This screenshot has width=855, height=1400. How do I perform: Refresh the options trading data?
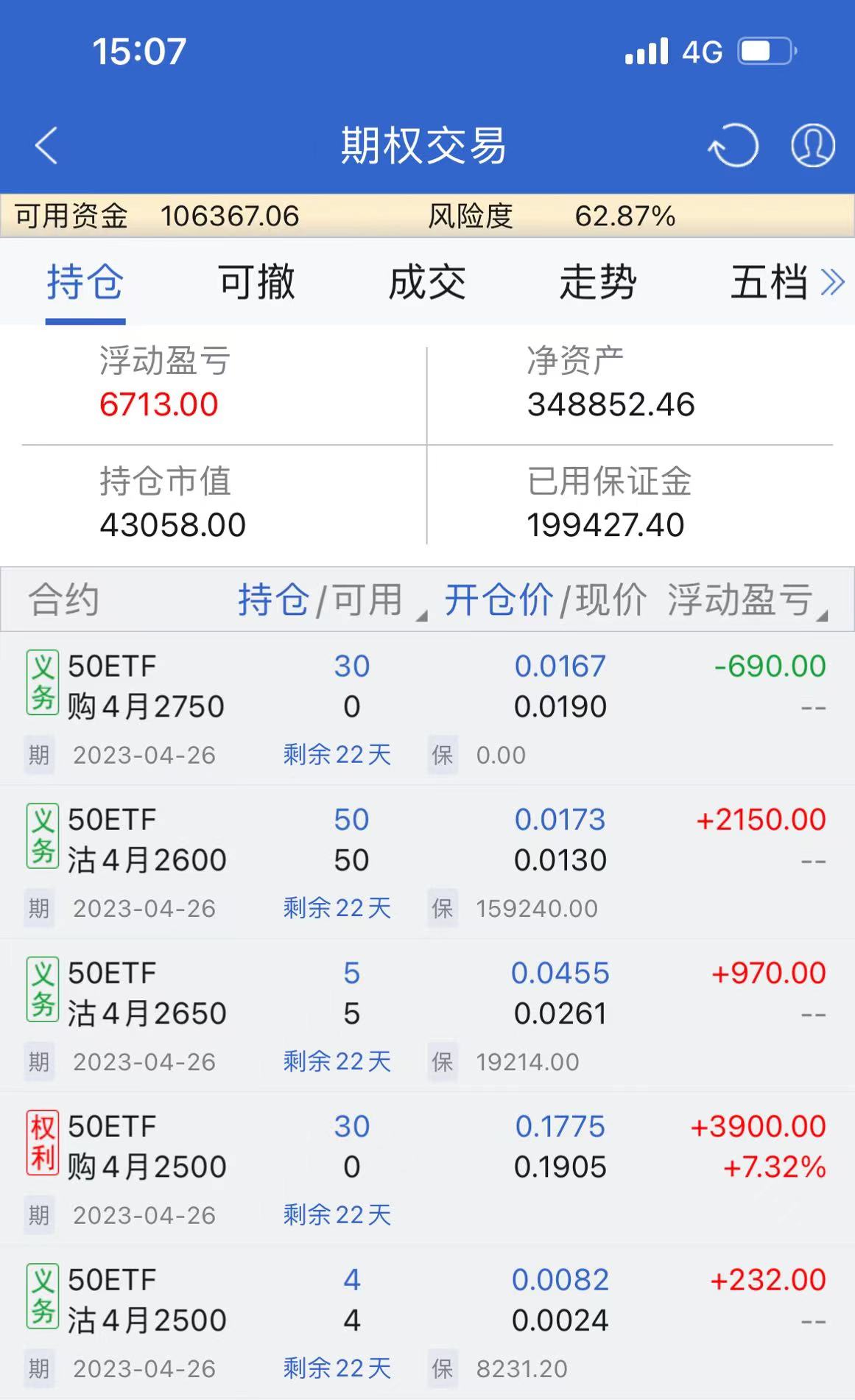click(x=733, y=145)
